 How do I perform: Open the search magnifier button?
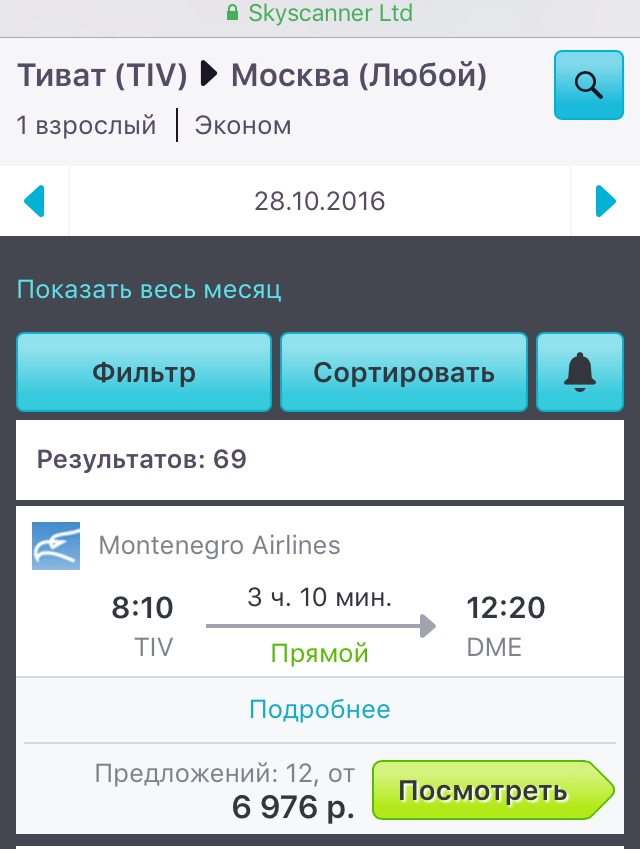tap(588, 85)
